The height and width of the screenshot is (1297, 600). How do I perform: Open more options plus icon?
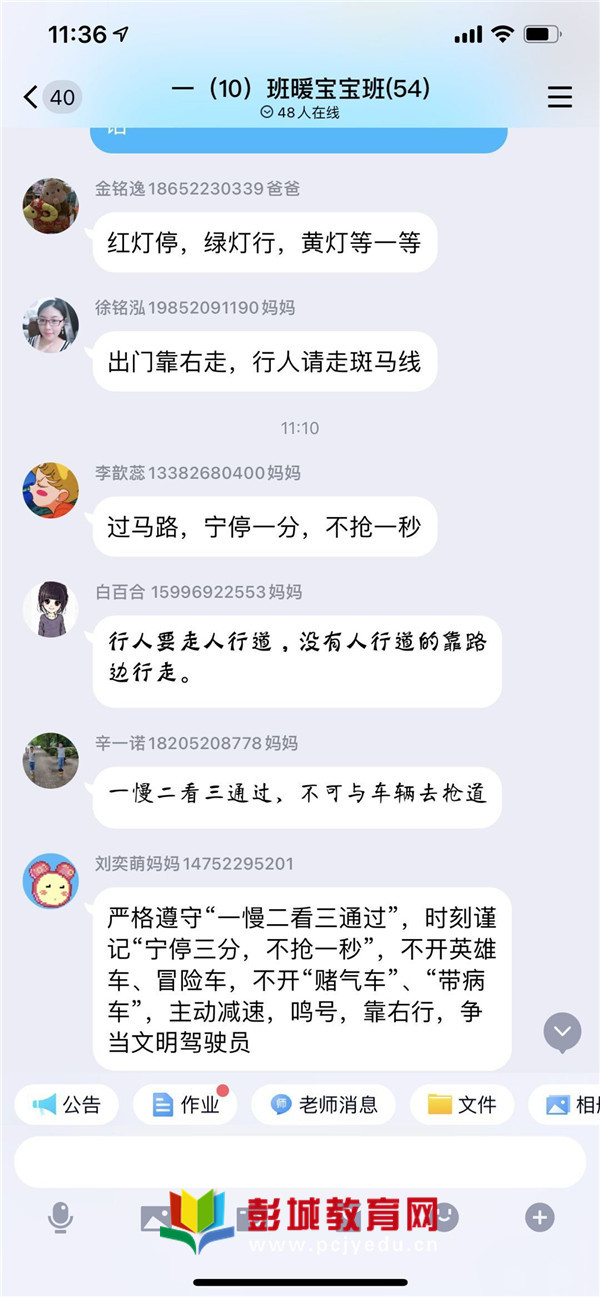[540, 1217]
